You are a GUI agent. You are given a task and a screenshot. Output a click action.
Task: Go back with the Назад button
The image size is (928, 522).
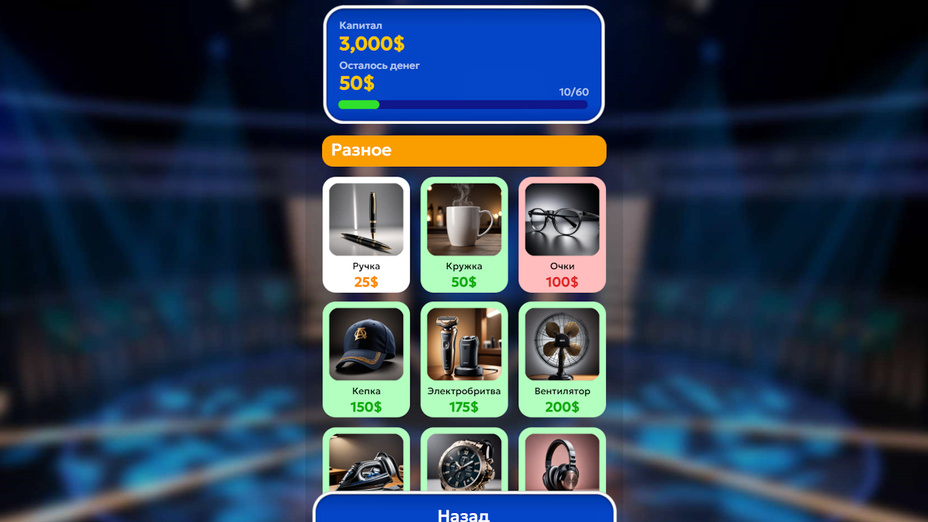coord(464,511)
